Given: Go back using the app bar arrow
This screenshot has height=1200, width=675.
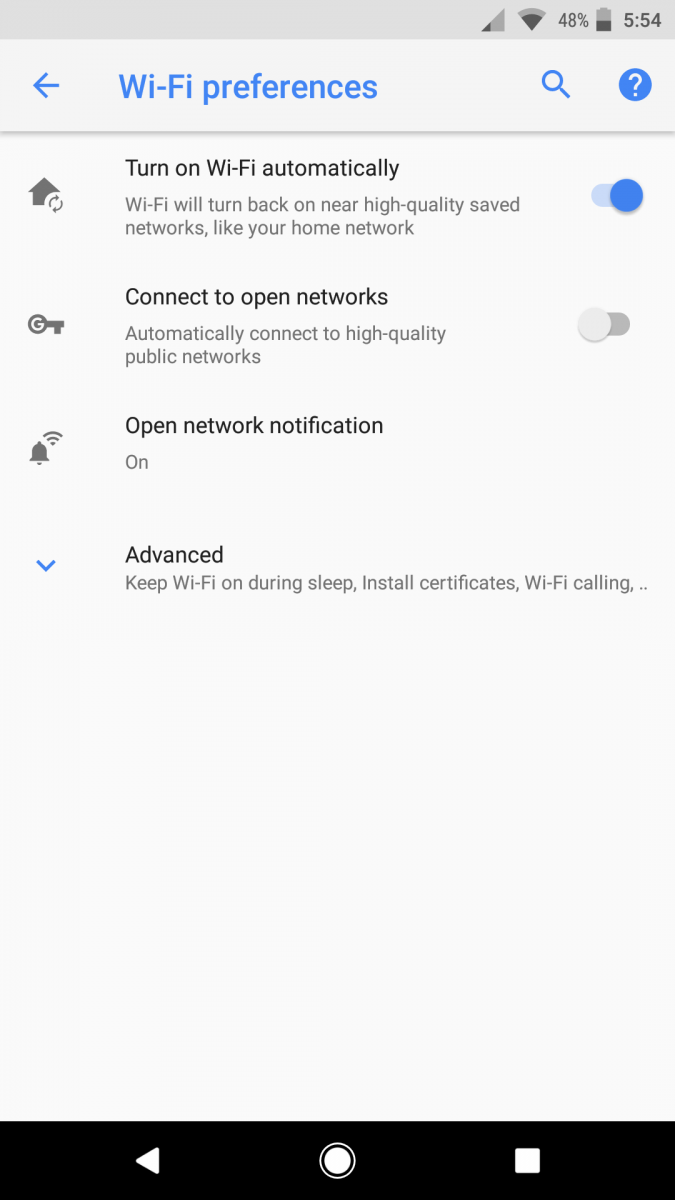Looking at the screenshot, I should (46, 86).
